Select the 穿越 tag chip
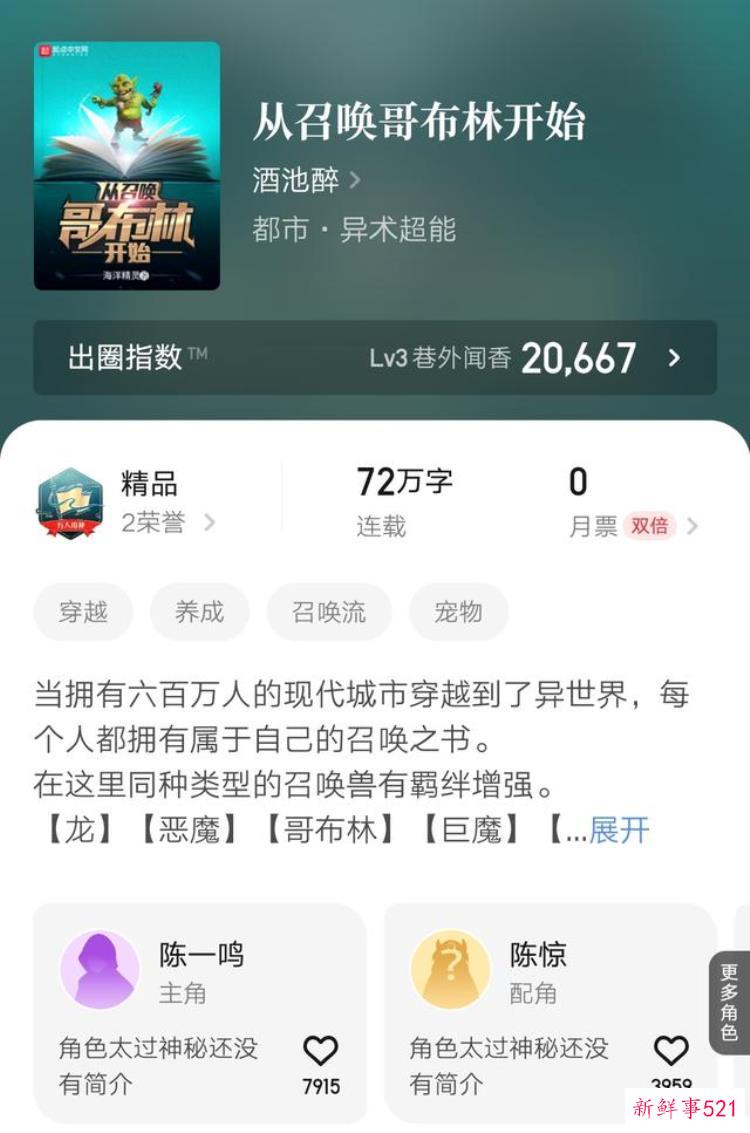750x1133 pixels. click(83, 612)
